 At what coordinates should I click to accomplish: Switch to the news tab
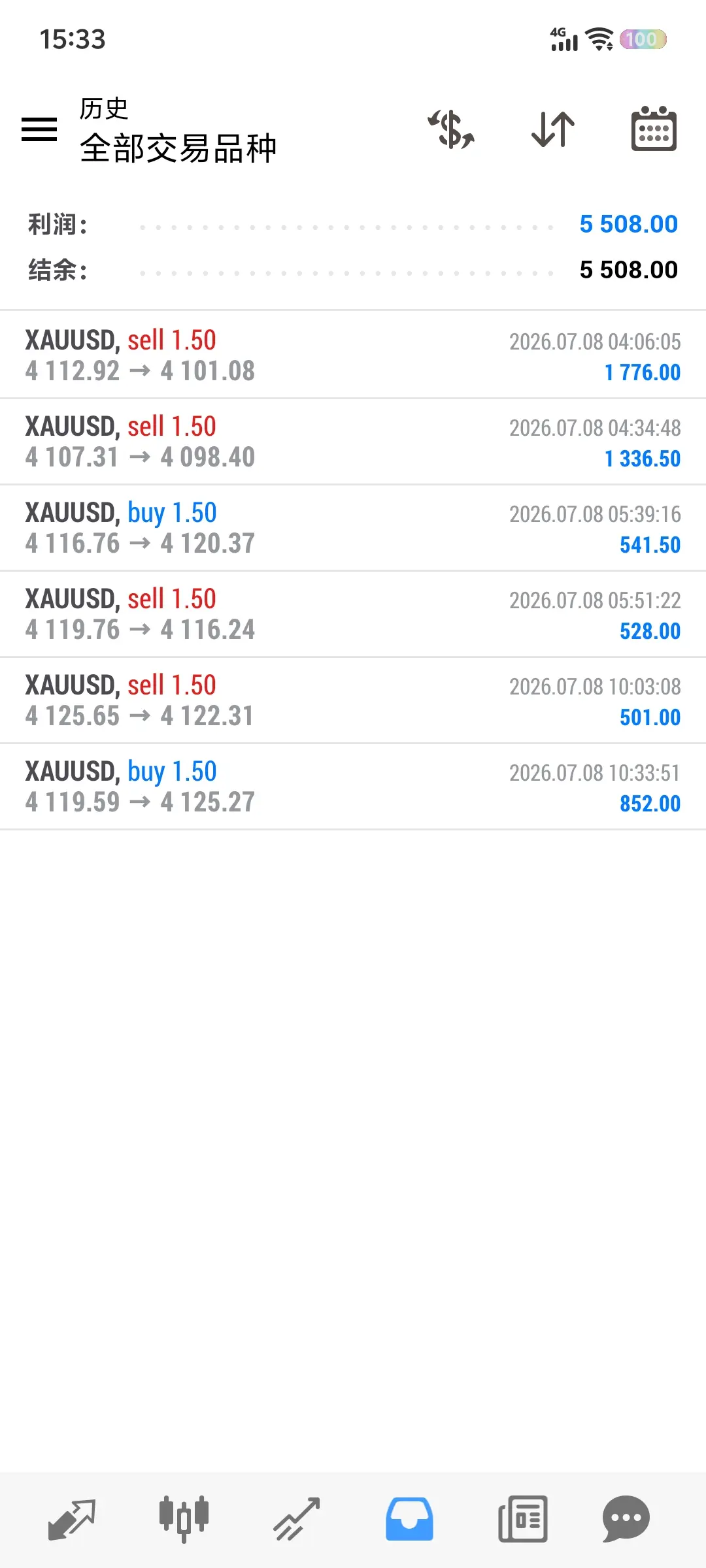coord(523,1520)
